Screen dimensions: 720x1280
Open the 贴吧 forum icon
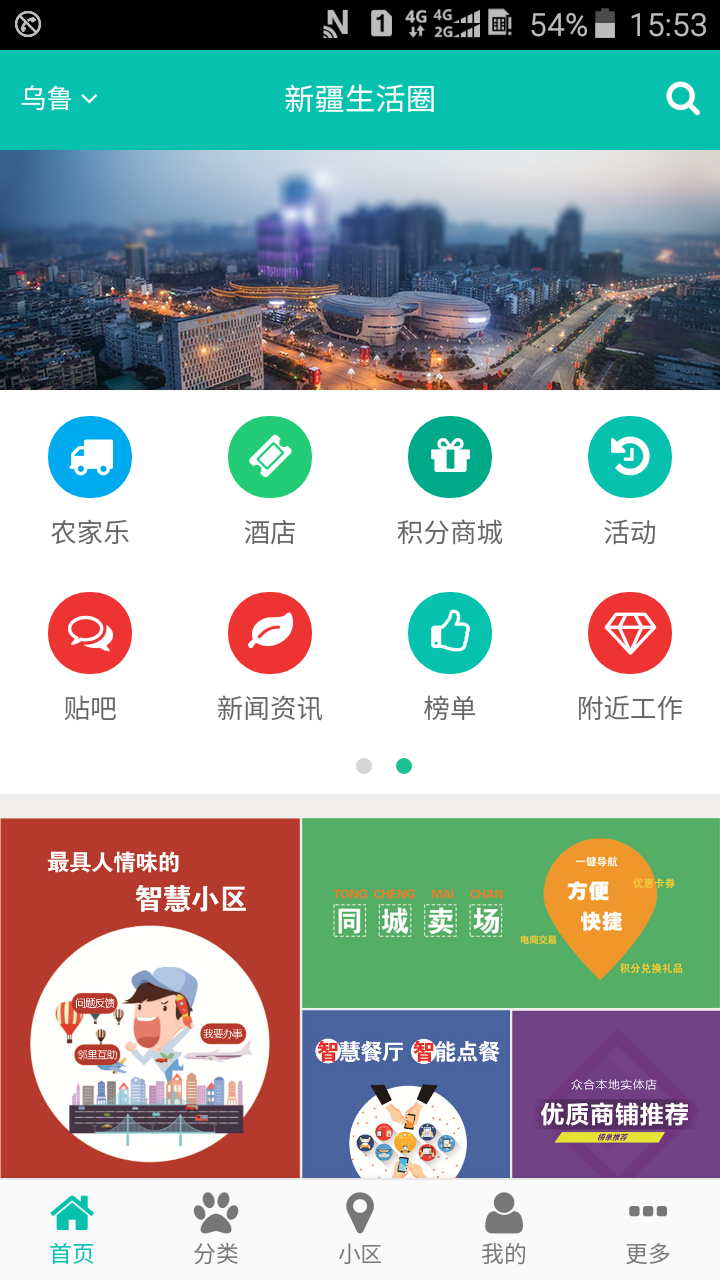pyautogui.click(x=90, y=632)
